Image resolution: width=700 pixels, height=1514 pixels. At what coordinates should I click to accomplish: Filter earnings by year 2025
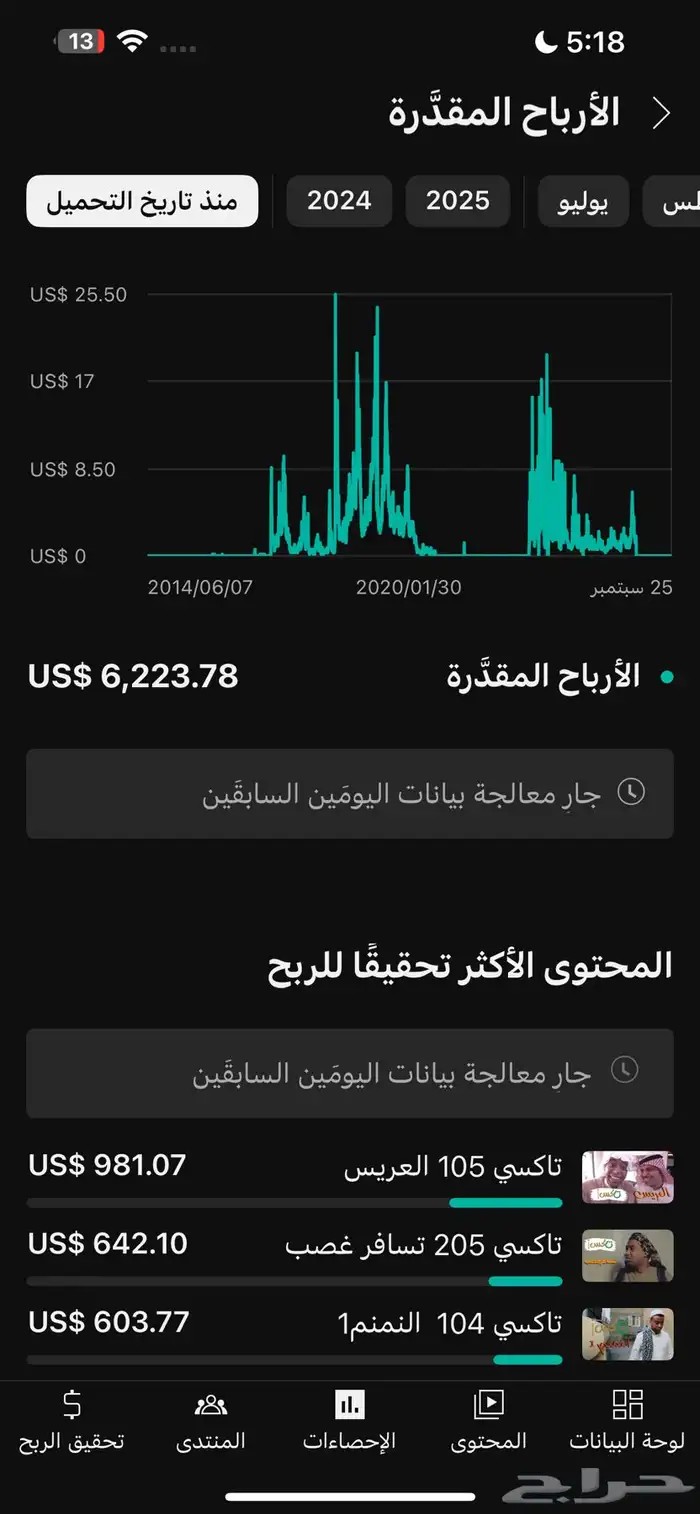pos(458,201)
